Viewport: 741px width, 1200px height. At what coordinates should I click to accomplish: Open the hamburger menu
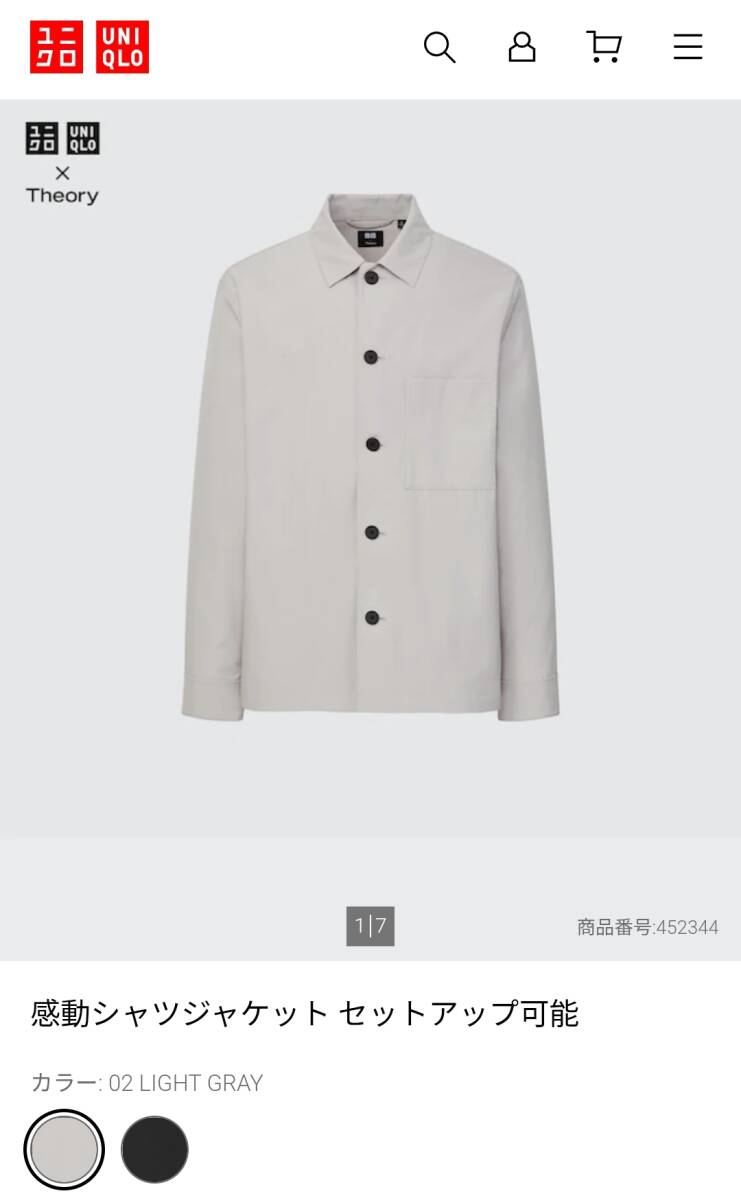688,47
